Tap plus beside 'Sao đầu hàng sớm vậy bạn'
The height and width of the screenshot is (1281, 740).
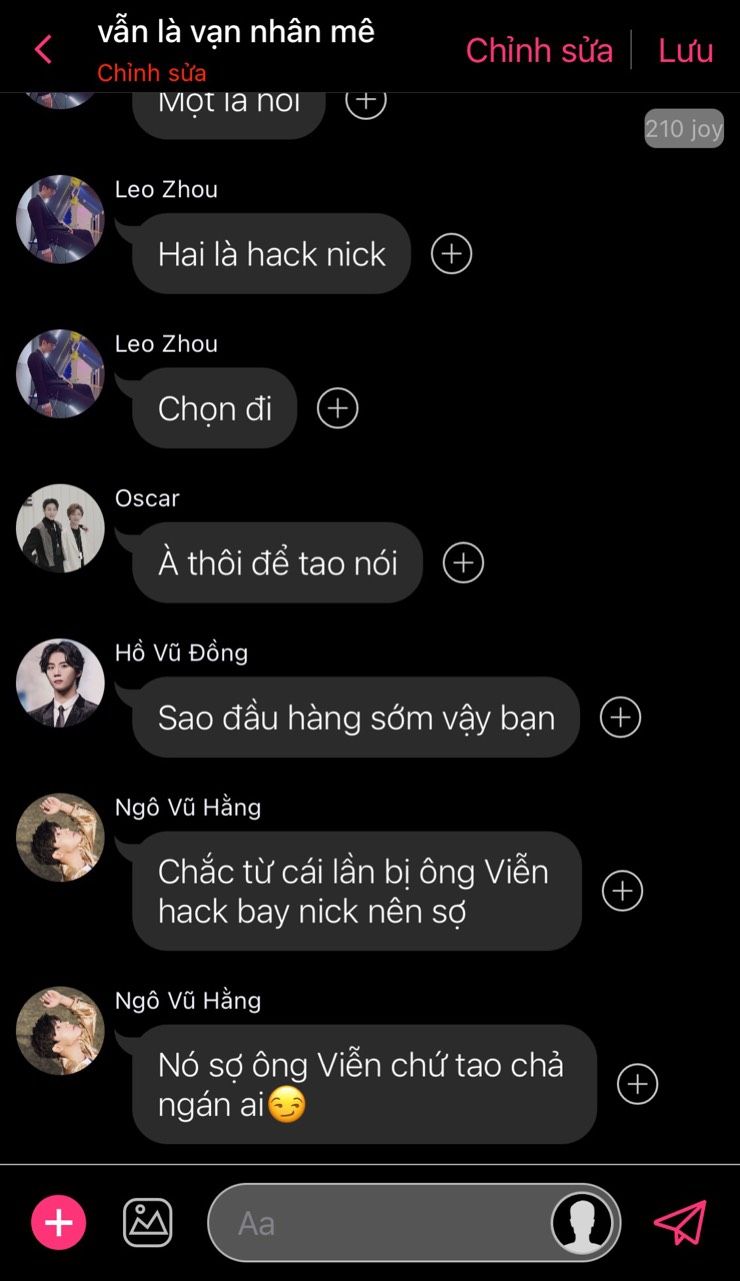coord(620,717)
